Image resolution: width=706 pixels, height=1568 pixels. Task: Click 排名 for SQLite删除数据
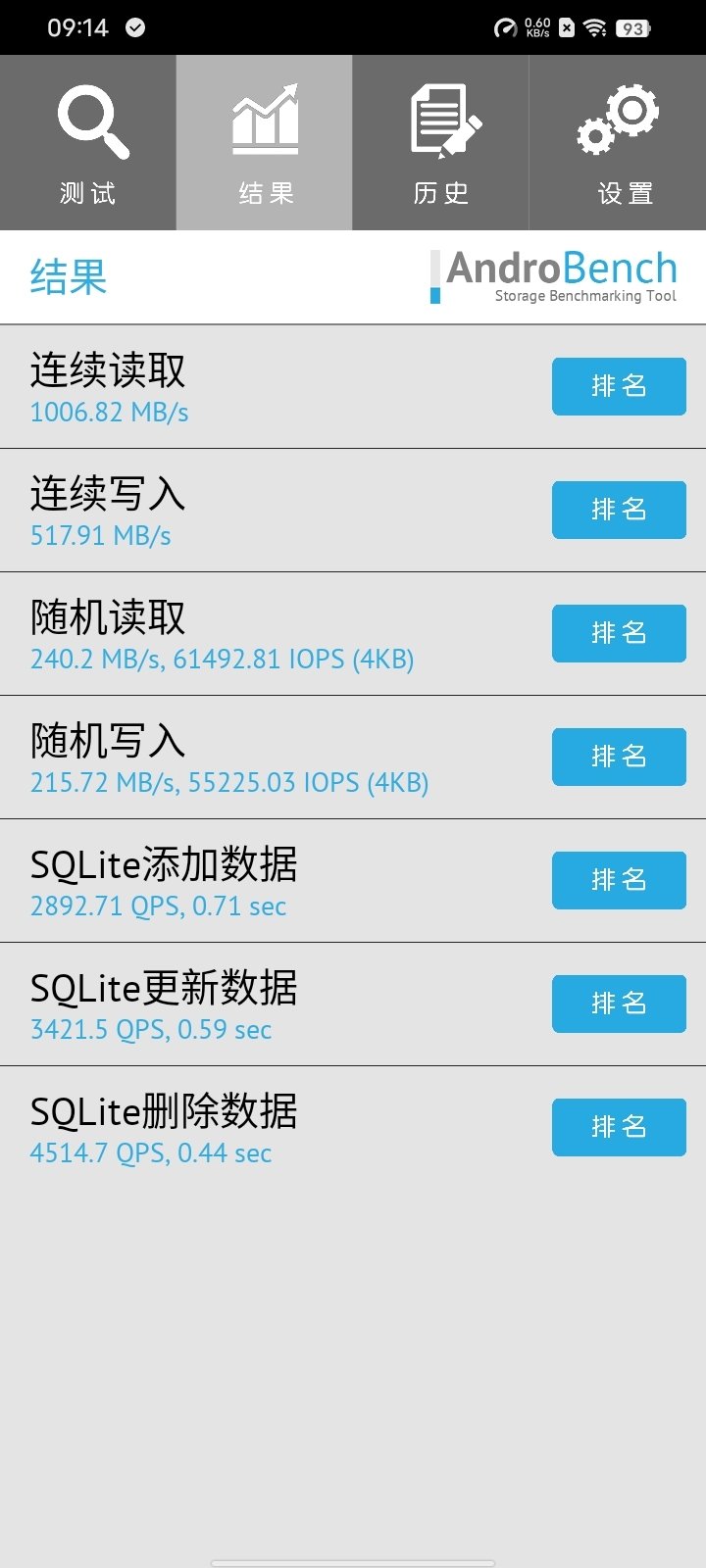pyautogui.click(x=619, y=1127)
